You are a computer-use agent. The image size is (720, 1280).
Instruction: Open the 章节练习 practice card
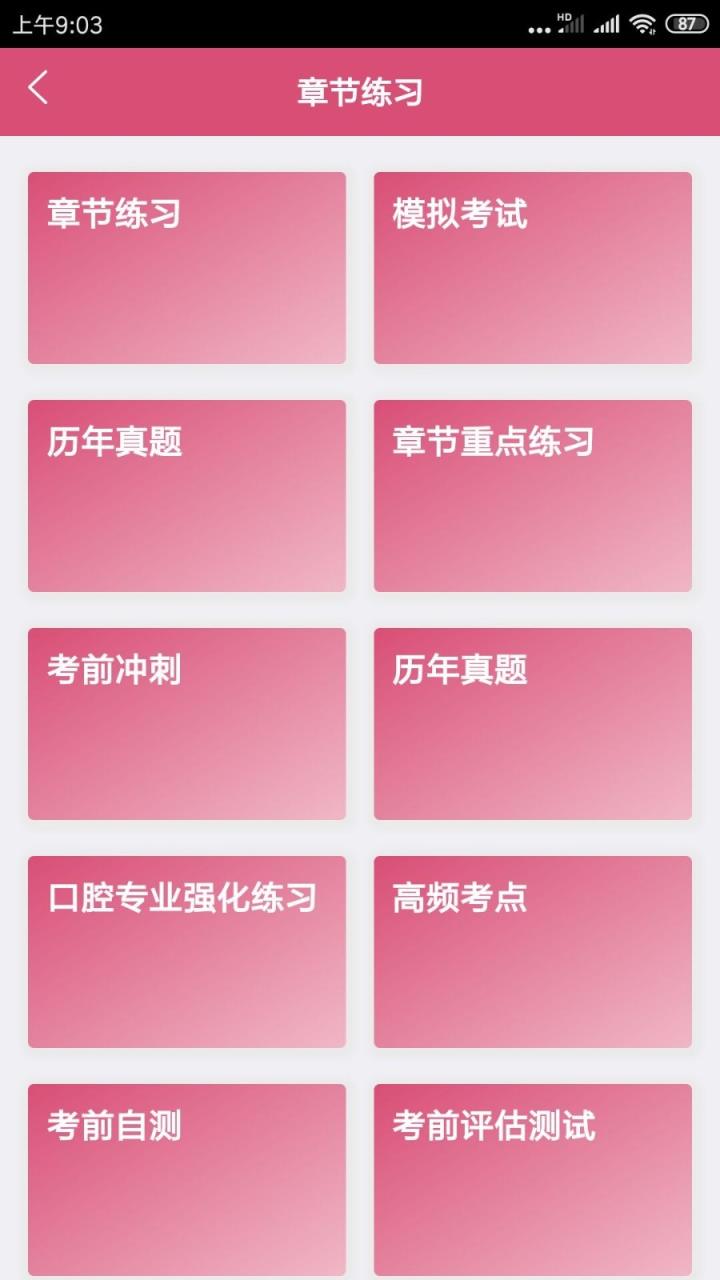point(186,267)
